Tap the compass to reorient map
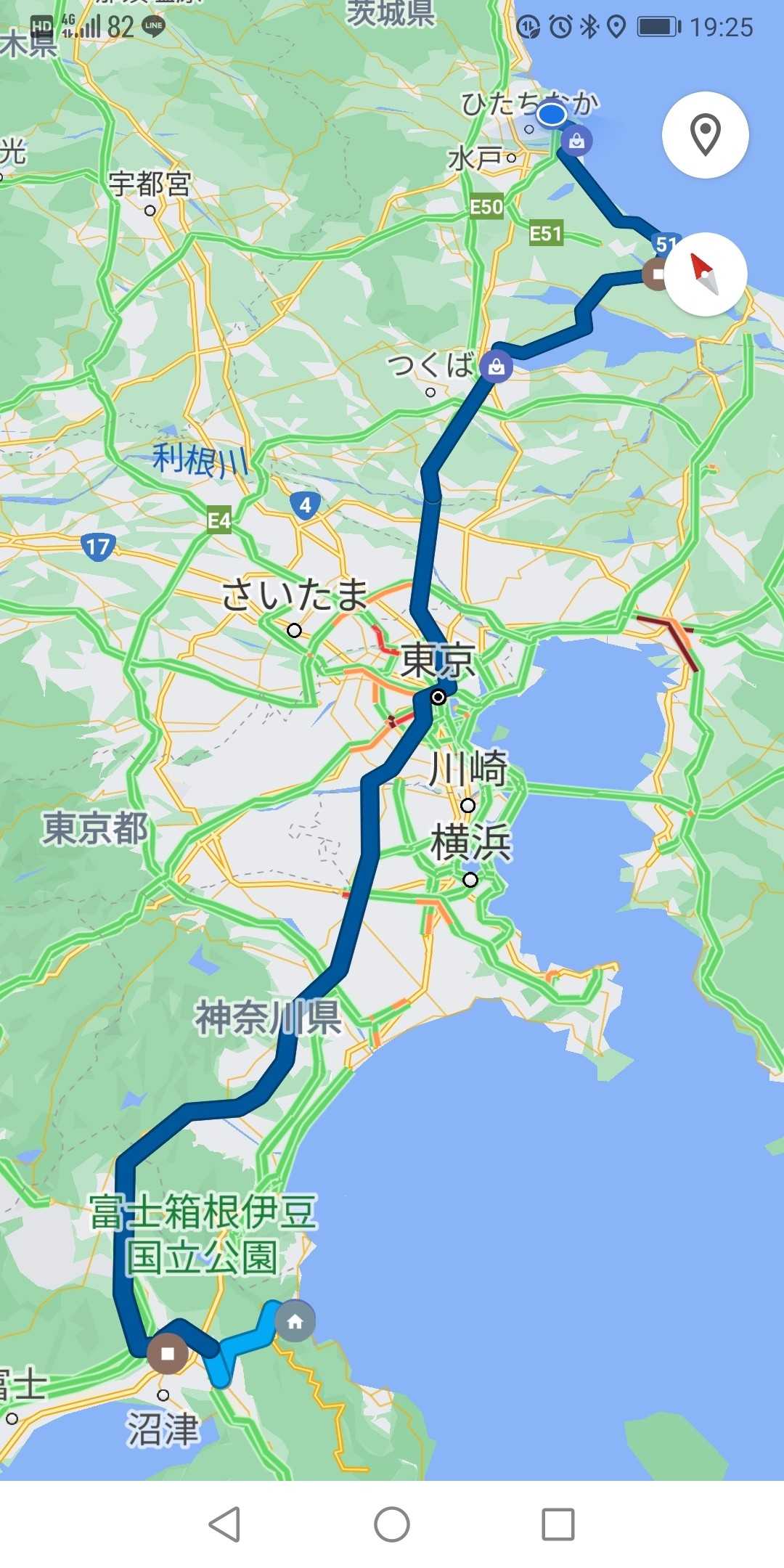784x1568 pixels. tap(705, 274)
